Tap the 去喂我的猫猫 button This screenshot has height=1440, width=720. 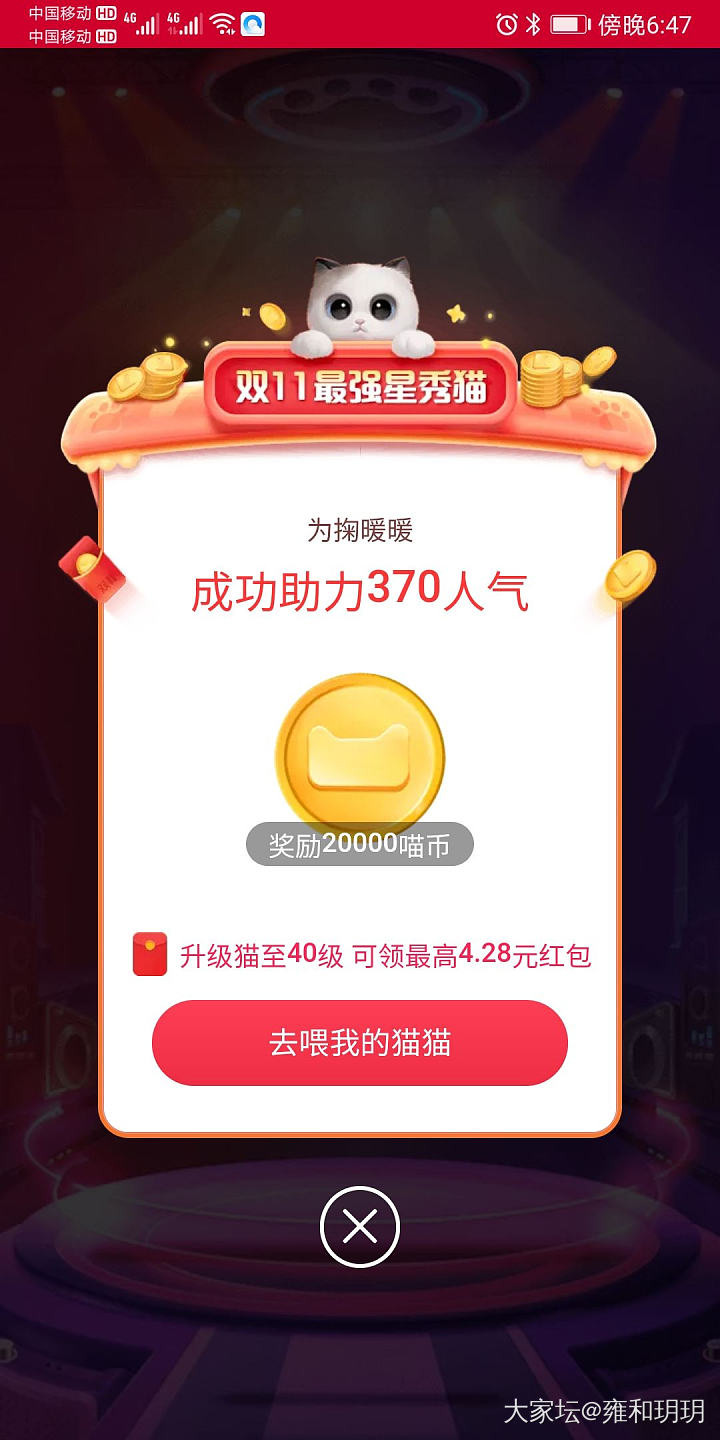(x=360, y=1043)
